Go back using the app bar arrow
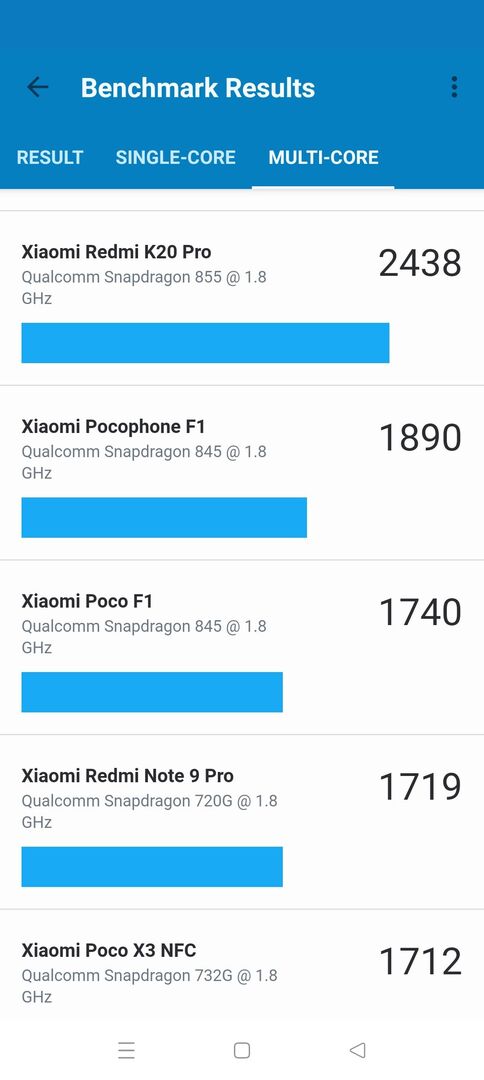Screen dimensions: 484x1080 pyautogui.click(x=37, y=87)
